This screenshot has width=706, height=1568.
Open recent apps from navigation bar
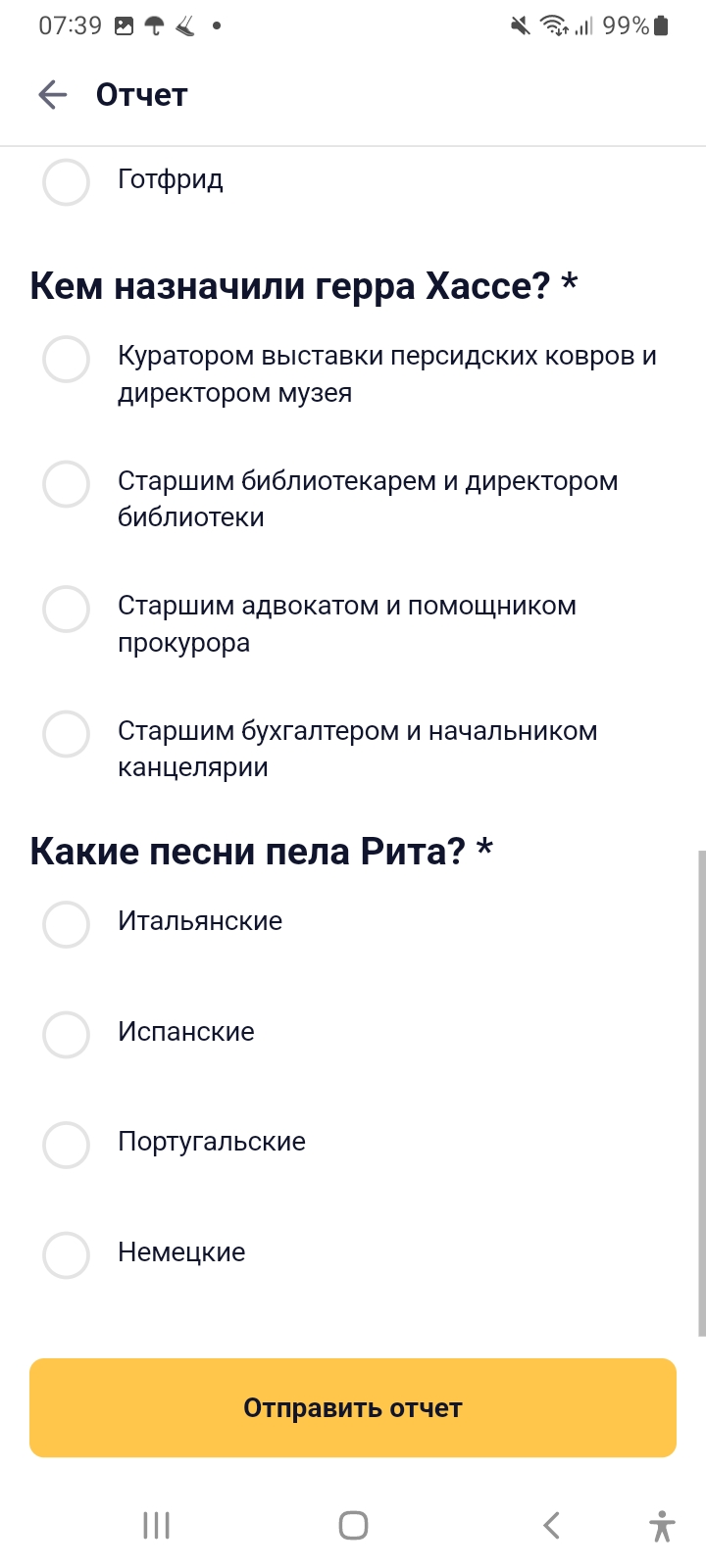[x=157, y=1525]
